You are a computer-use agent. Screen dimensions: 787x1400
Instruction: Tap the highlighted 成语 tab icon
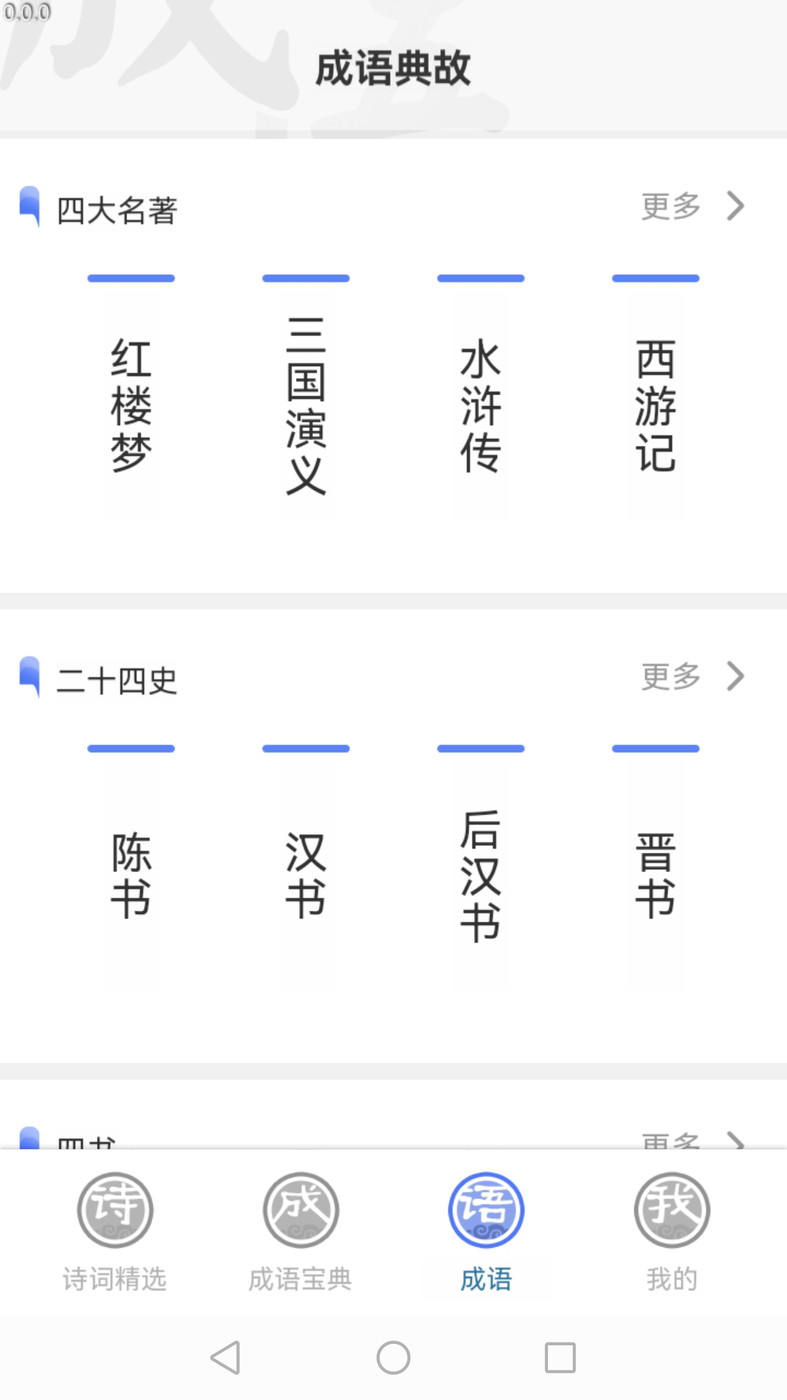[486, 1209]
